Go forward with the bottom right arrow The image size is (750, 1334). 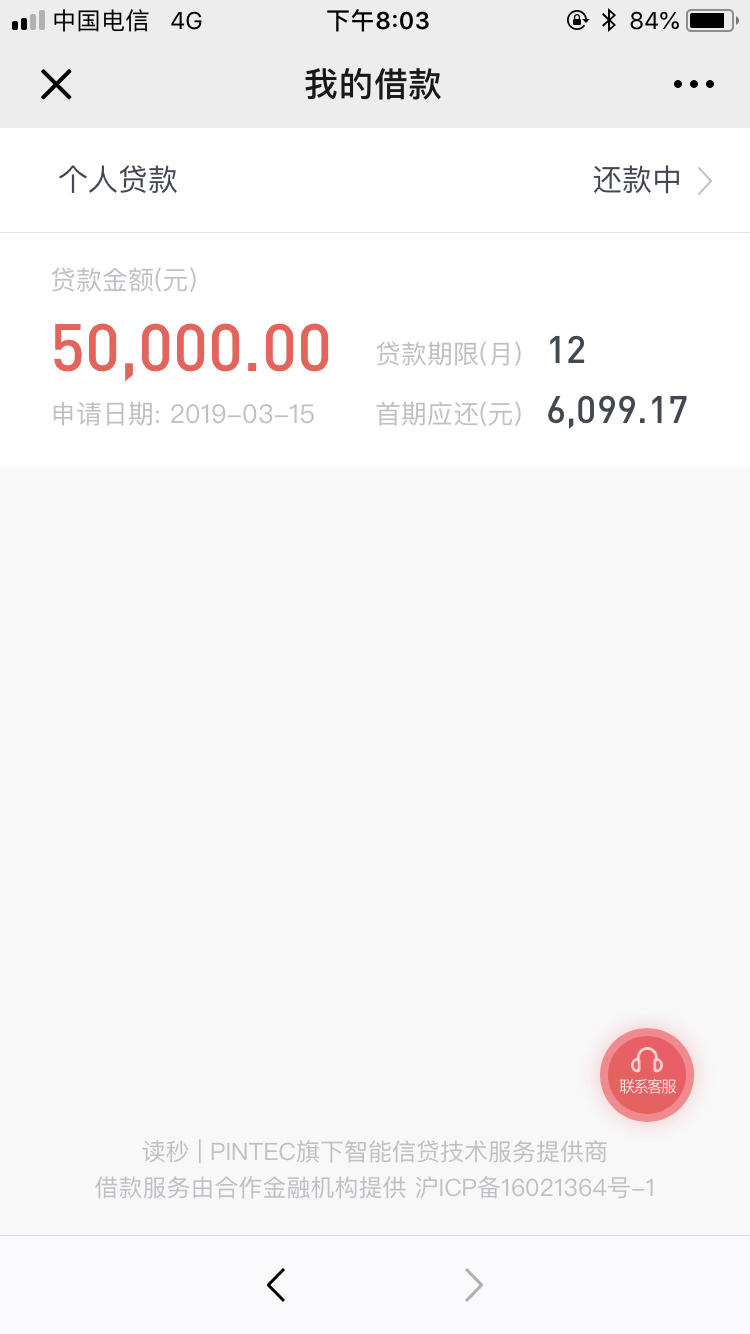coord(473,1285)
